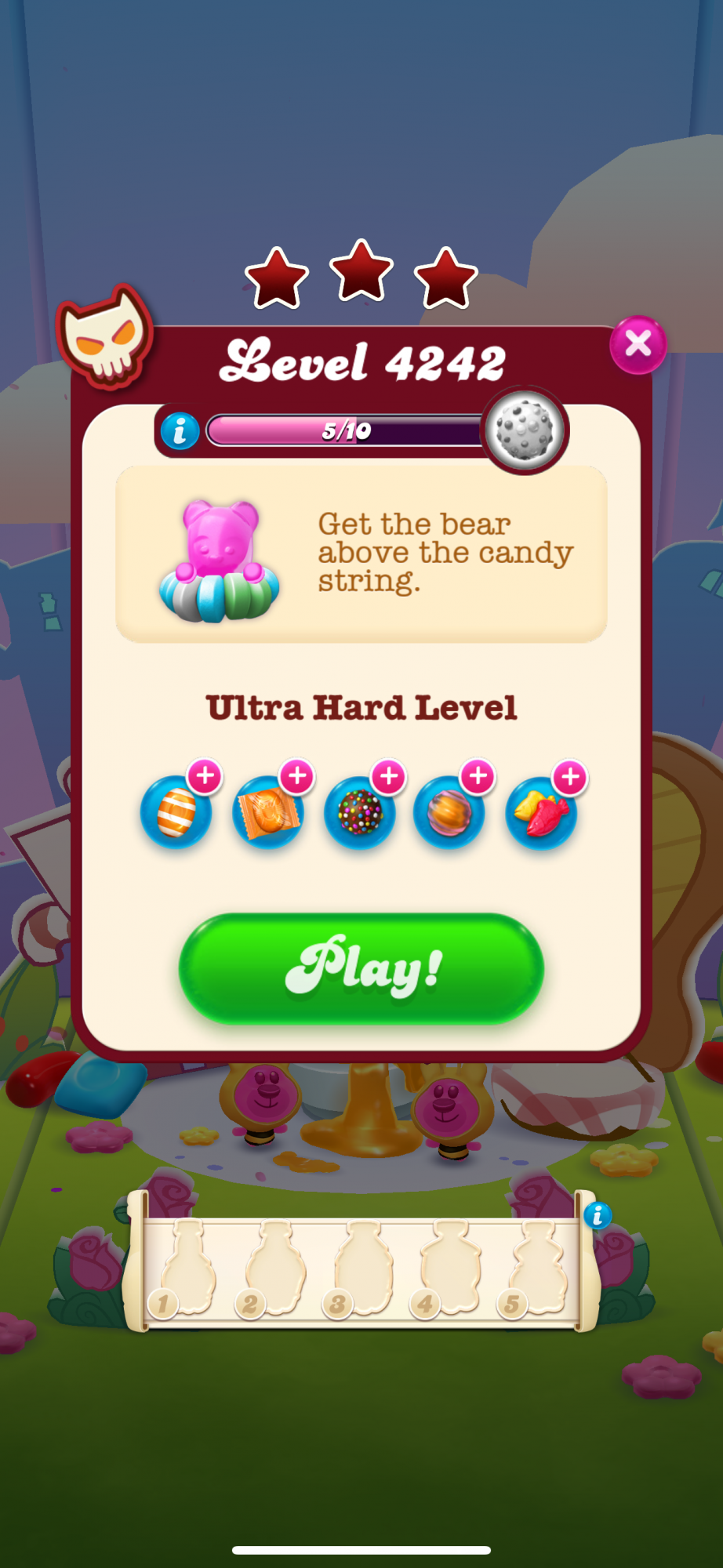Screen dimensions: 723x1568
Task: Open the bear collection info icon
Action: [x=598, y=1215]
